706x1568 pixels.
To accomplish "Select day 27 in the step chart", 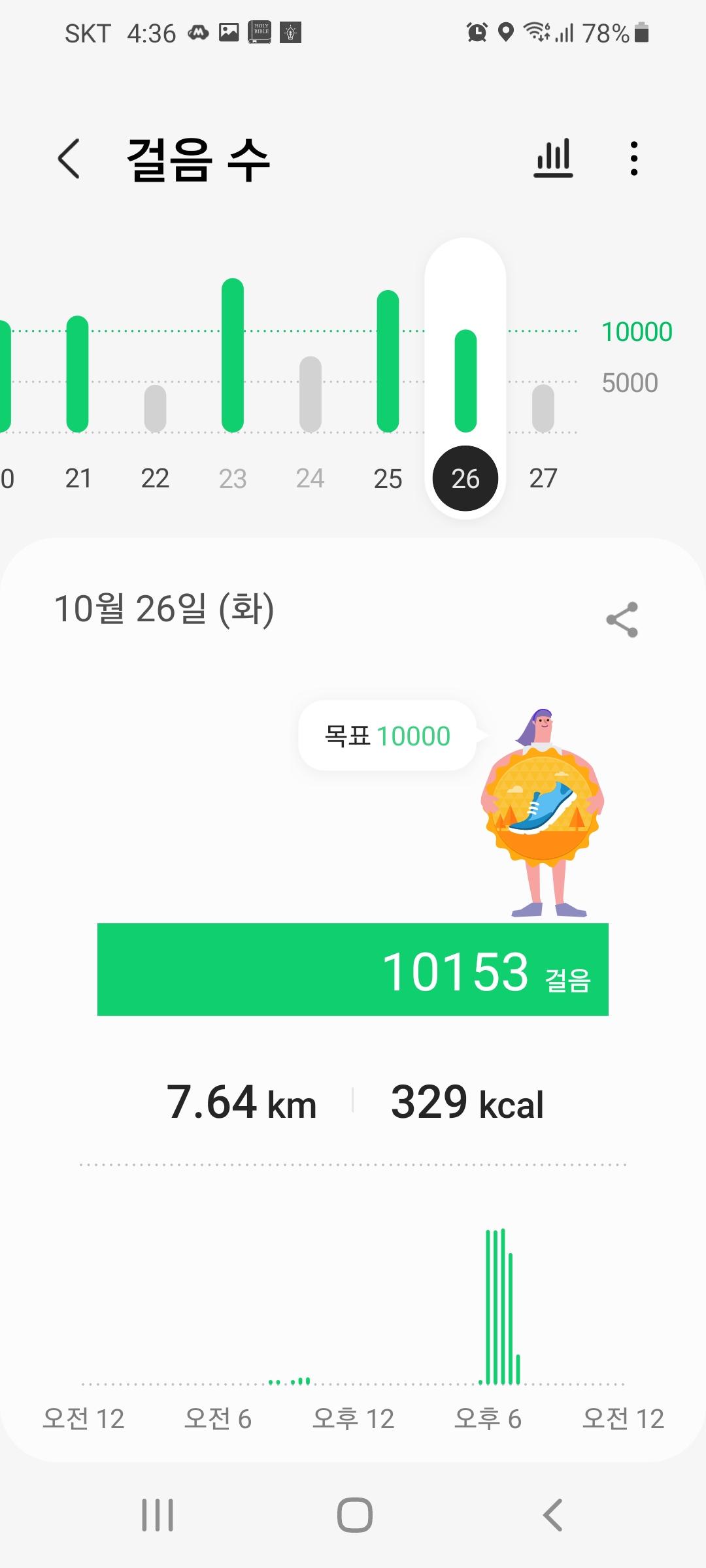I will 543,478.
